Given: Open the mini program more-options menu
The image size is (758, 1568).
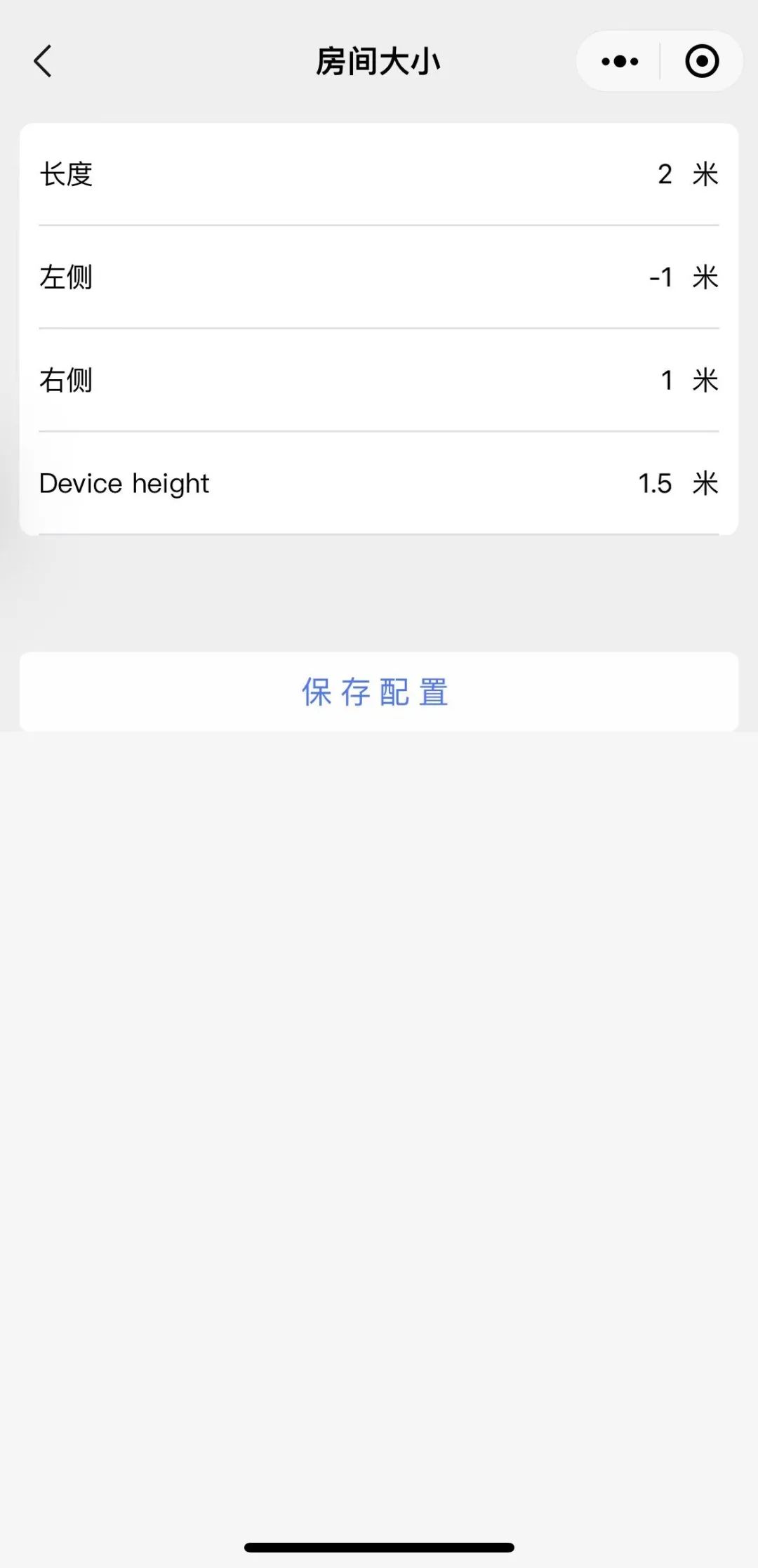Looking at the screenshot, I should [620, 61].
